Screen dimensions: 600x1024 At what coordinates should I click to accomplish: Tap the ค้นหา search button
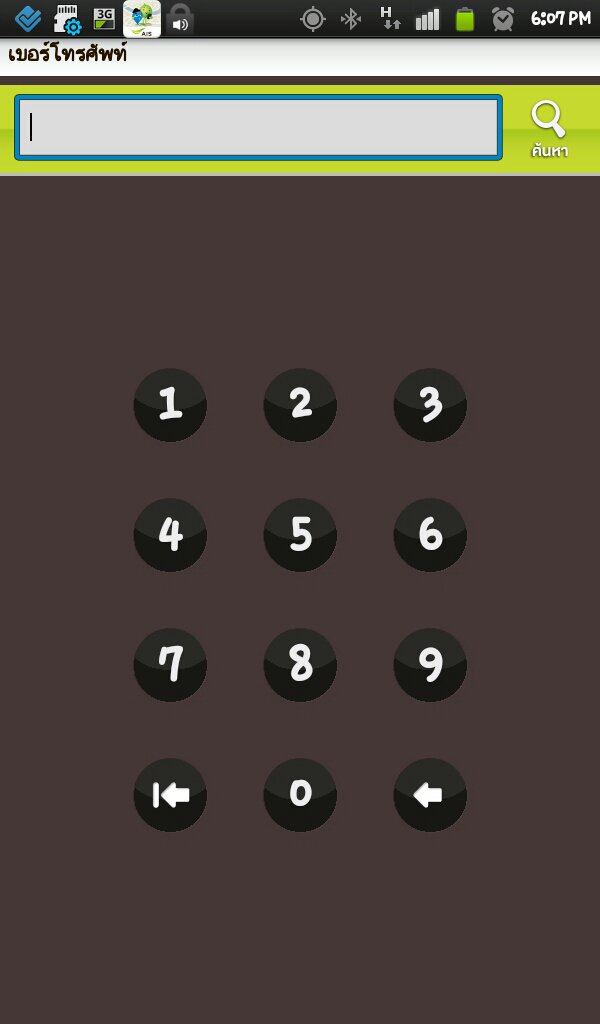pyautogui.click(x=548, y=129)
